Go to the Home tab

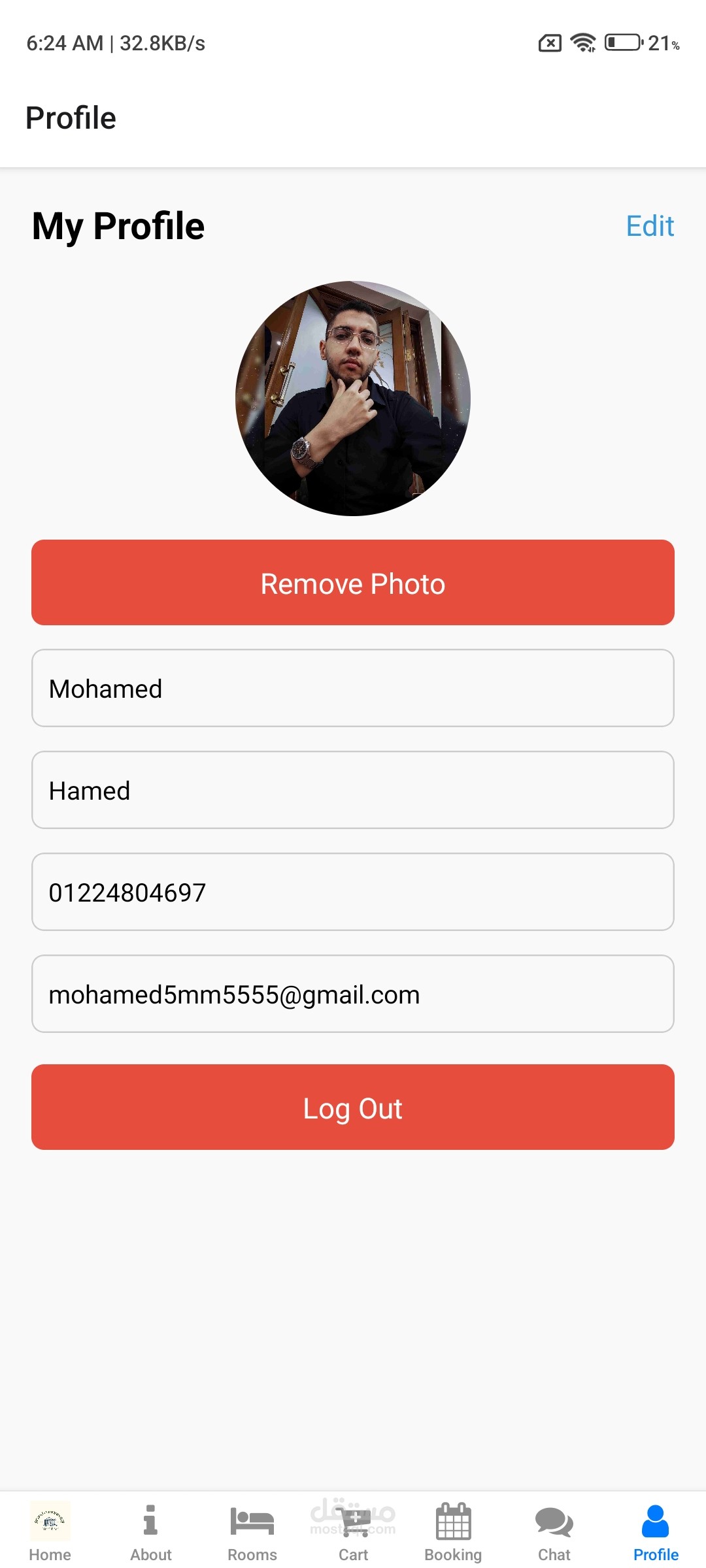[50, 1531]
